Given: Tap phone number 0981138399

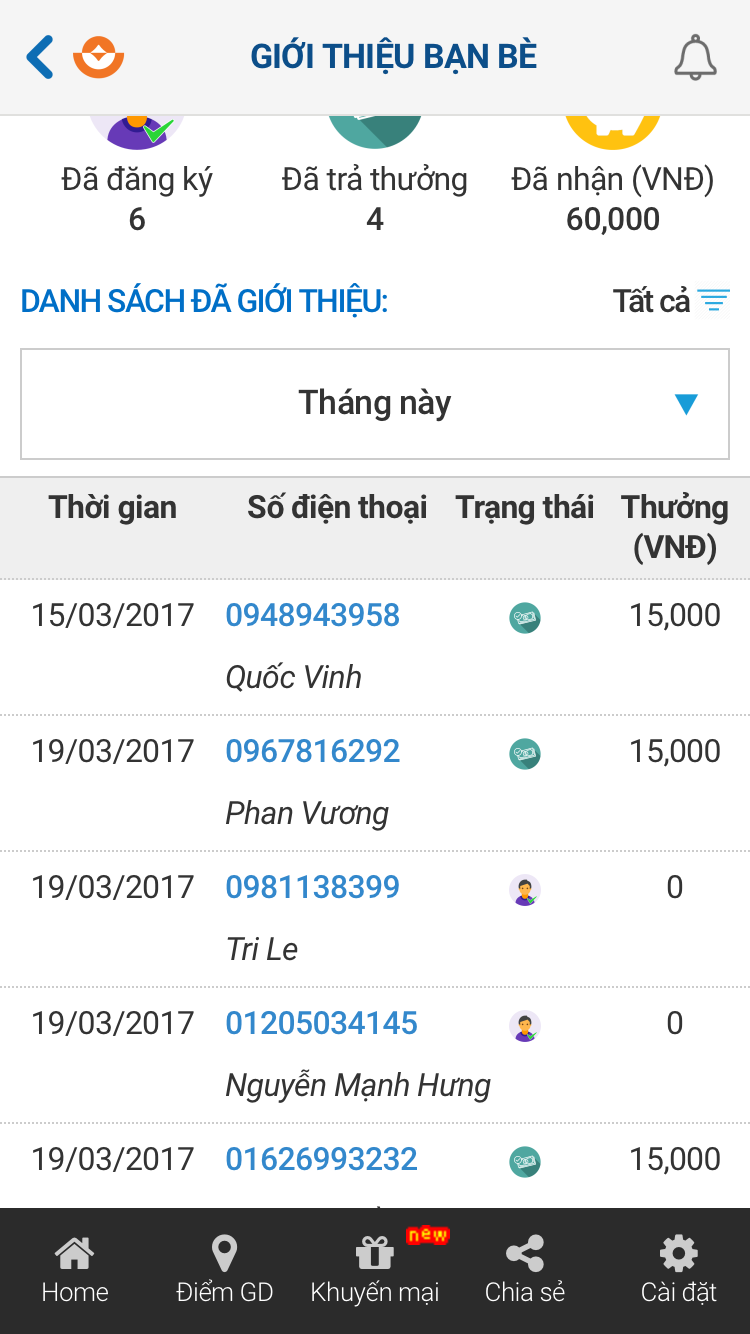Looking at the screenshot, I should click(x=313, y=887).
